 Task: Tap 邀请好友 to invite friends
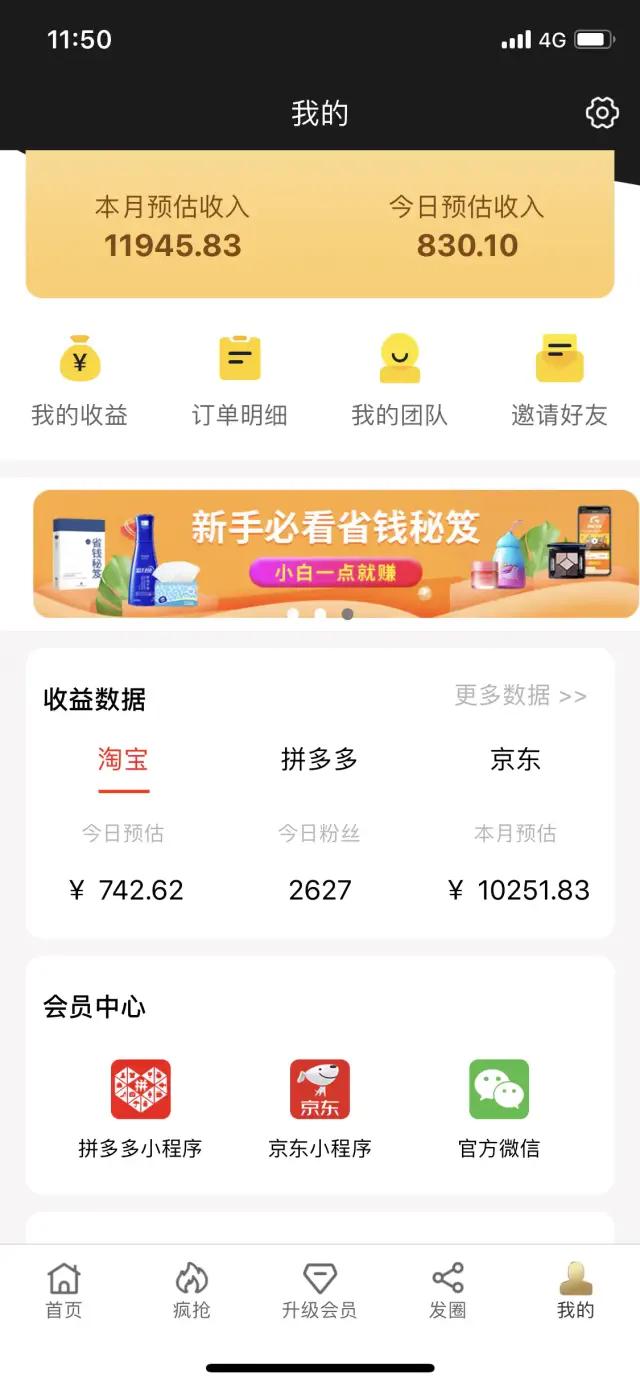tap(559, 380)
